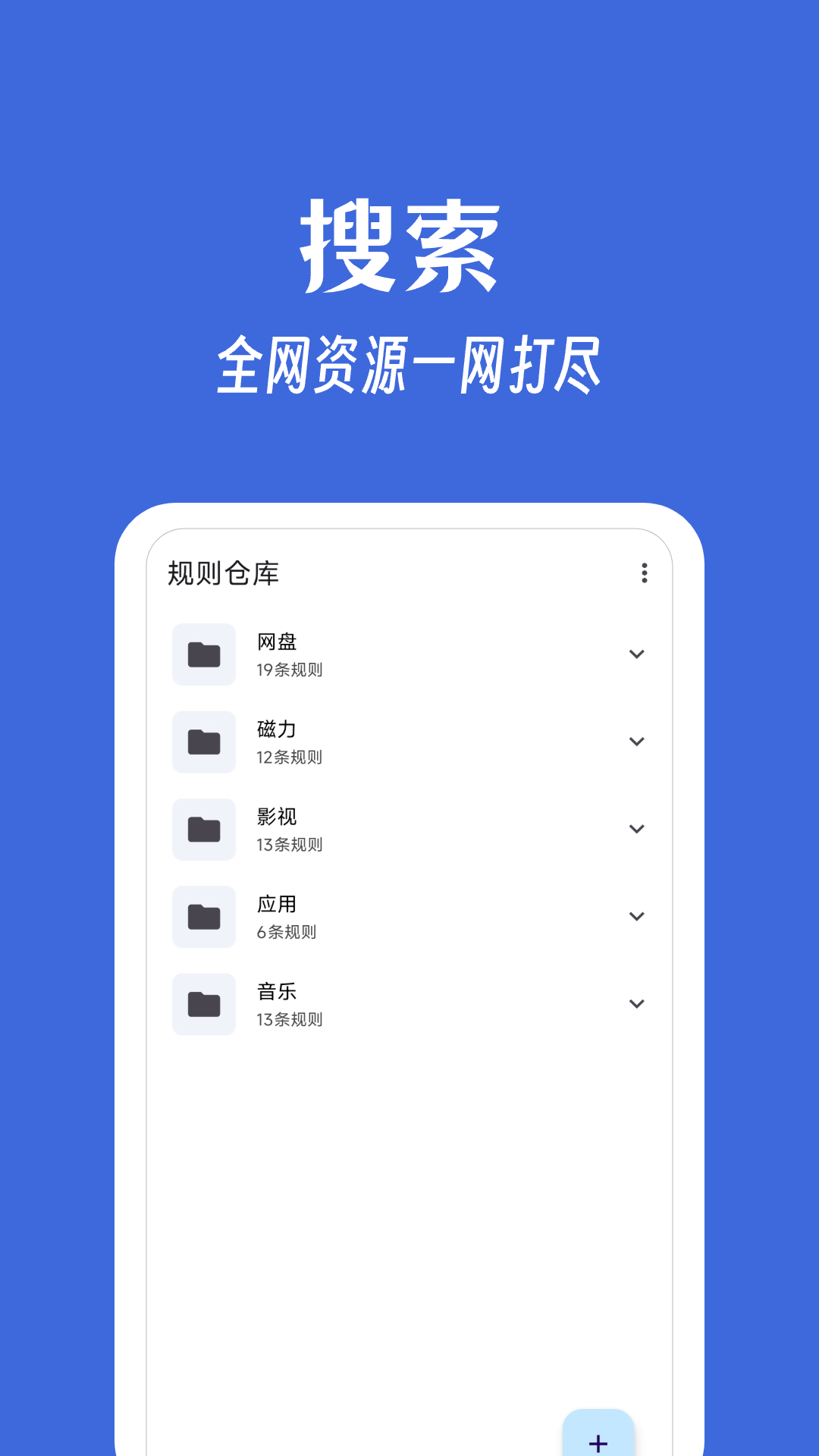The width and height of the screenshot is (819, 1456).
Task: Click the 6条规则 label under 应用
Action: coord(287,932)
